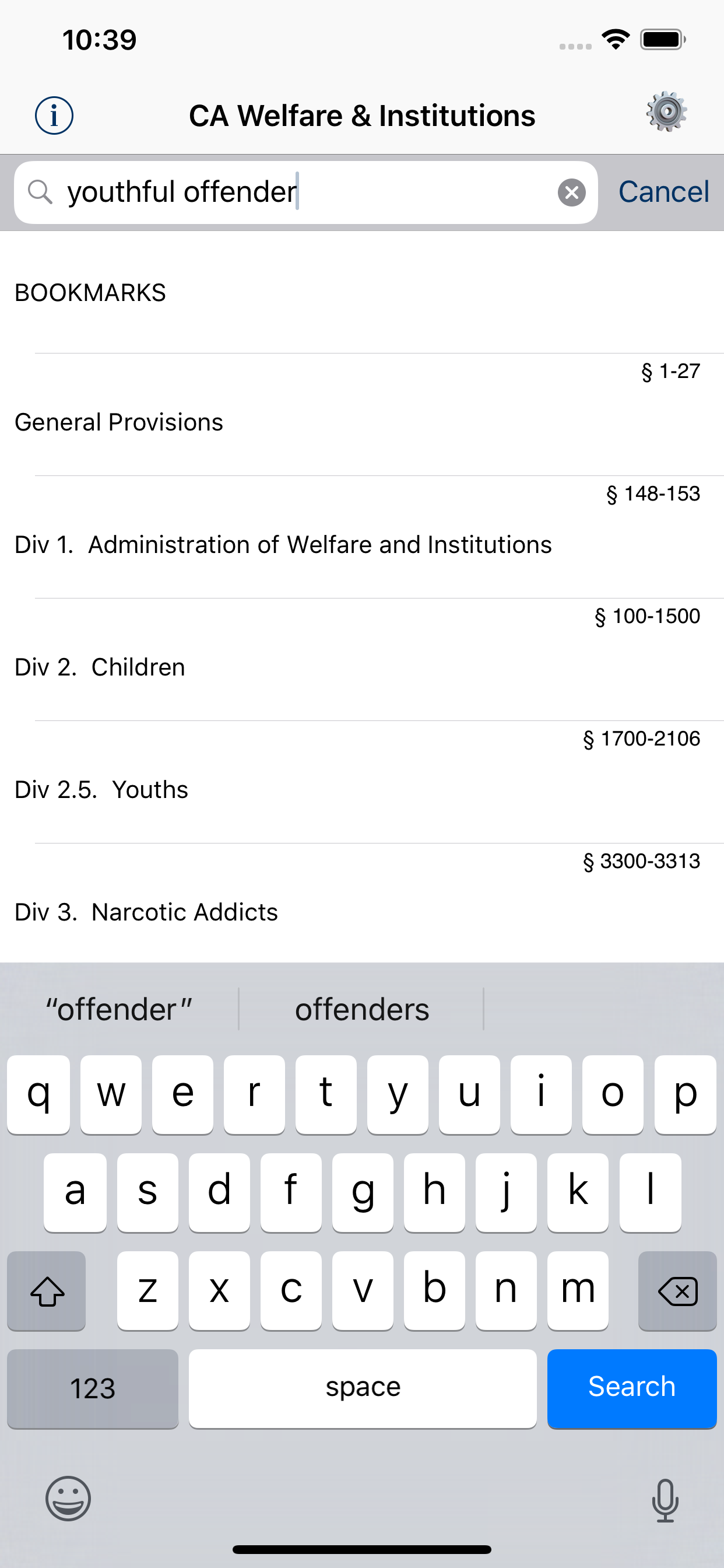Clear the search text with the x icon

(571, 192)
